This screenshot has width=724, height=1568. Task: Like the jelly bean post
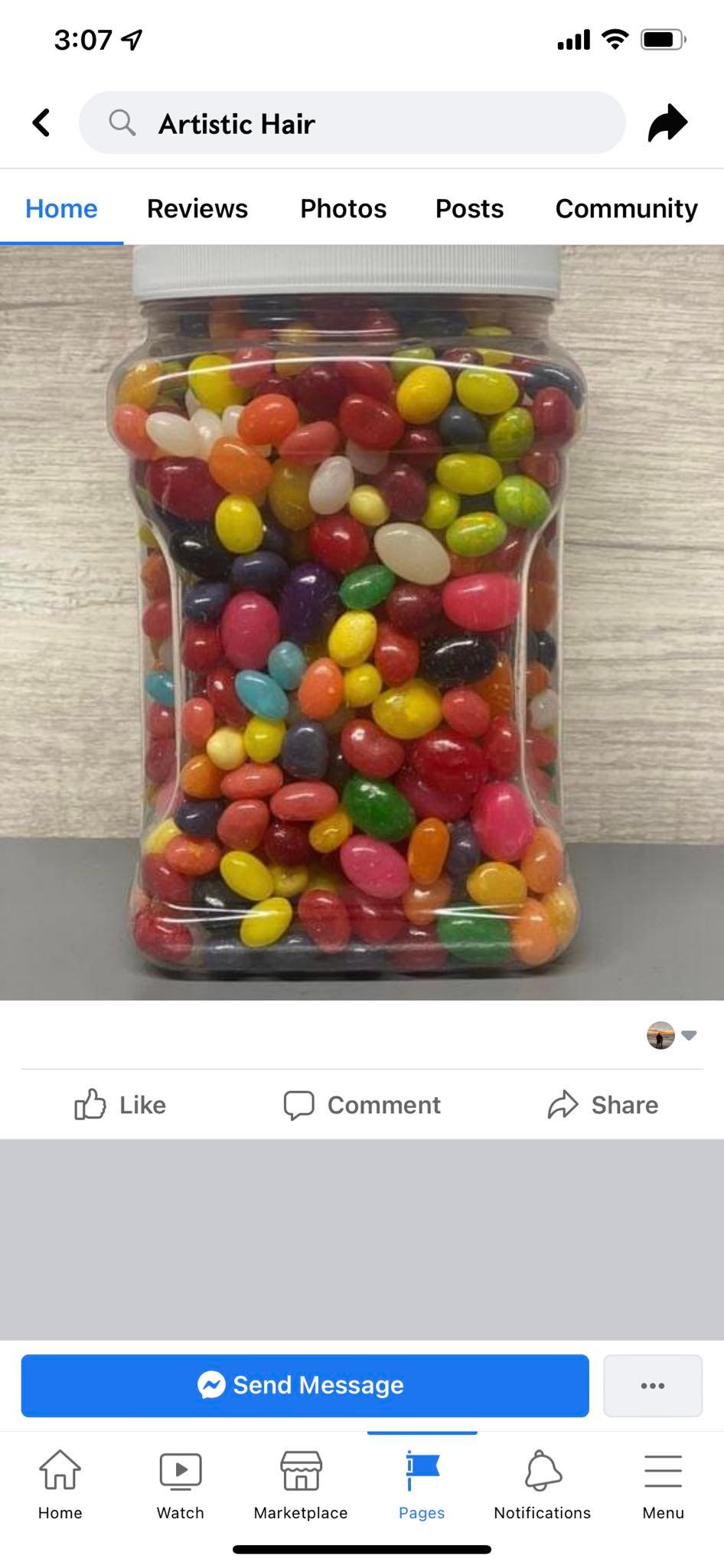click(120, 1105)
